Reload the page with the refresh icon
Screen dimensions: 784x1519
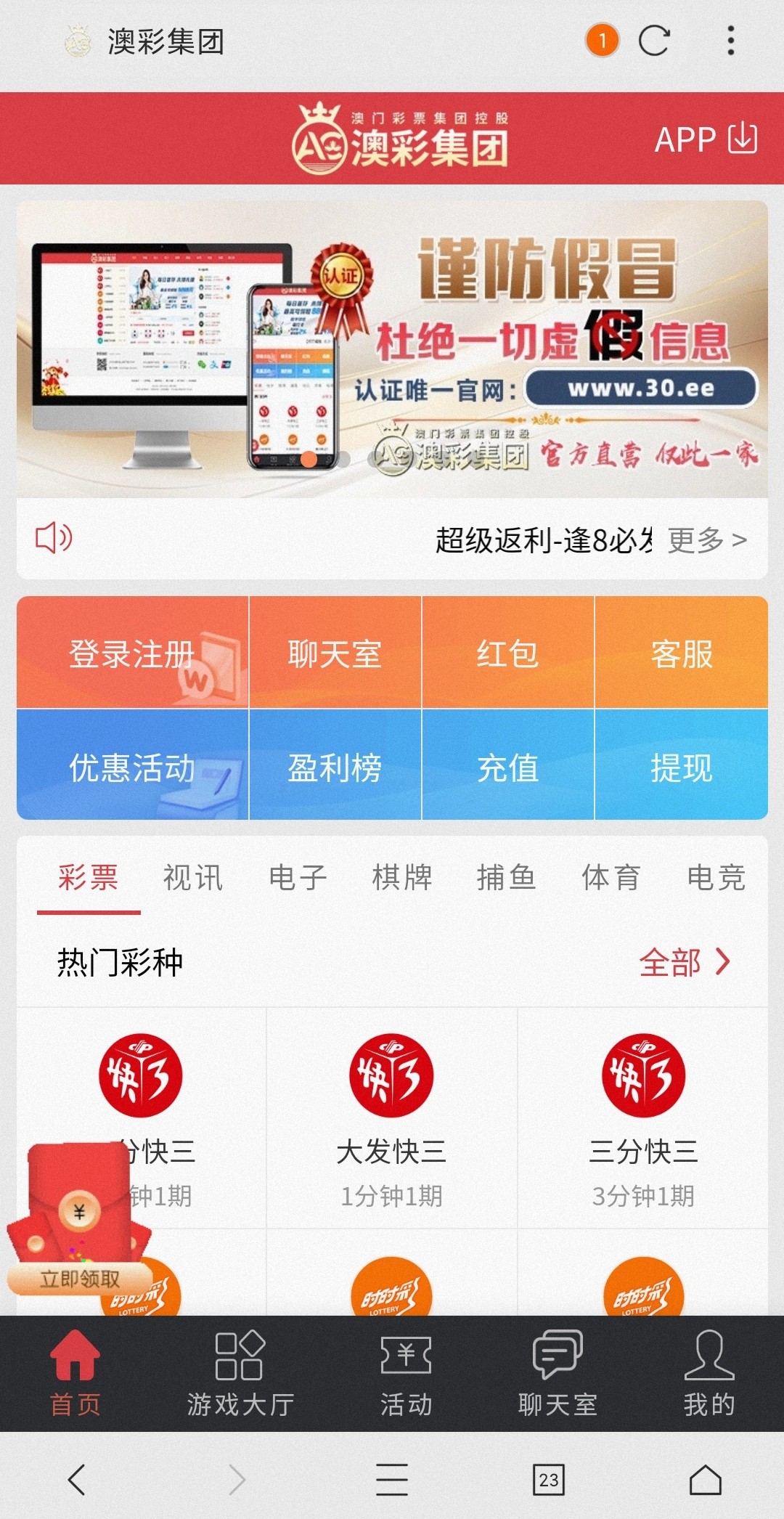tap(653, 41)
